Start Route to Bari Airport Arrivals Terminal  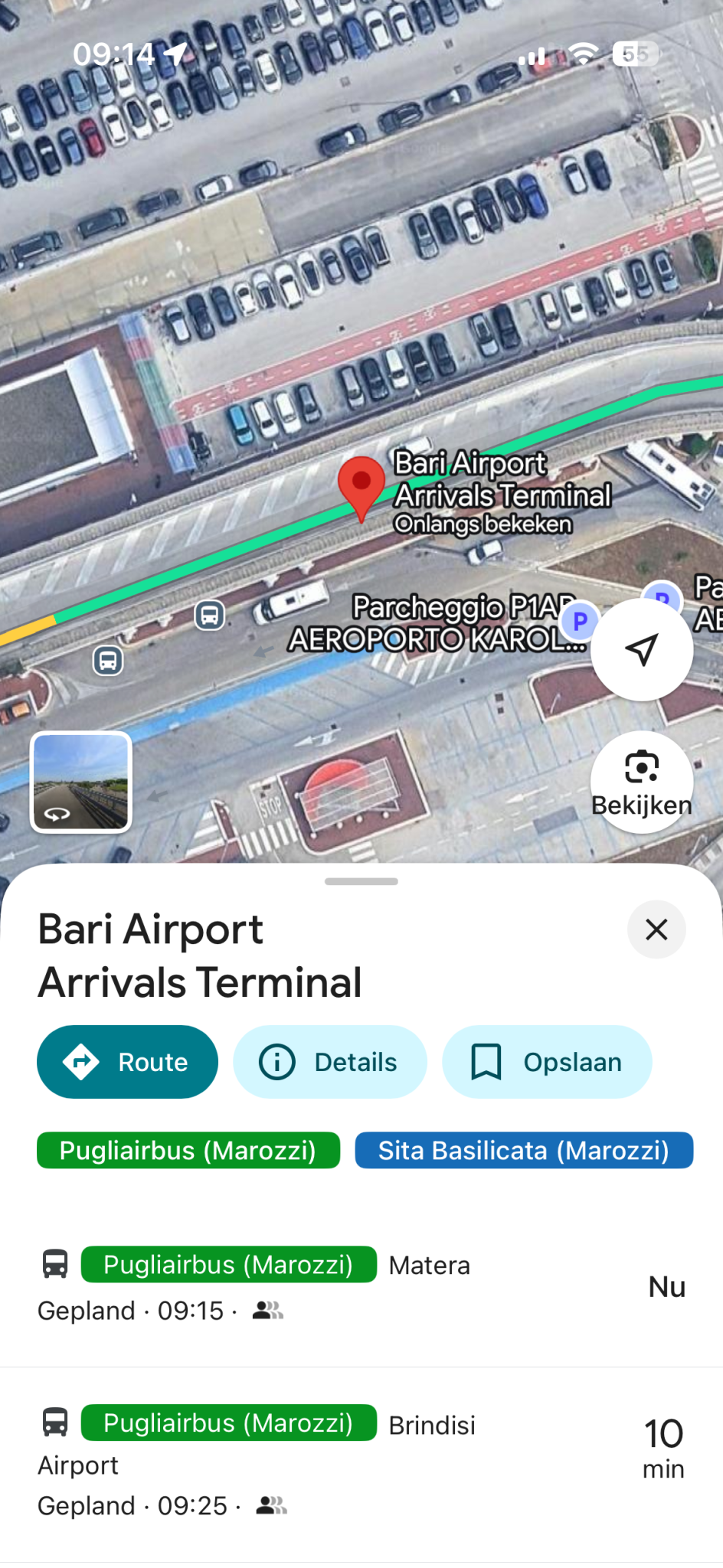click(127, 1062)
